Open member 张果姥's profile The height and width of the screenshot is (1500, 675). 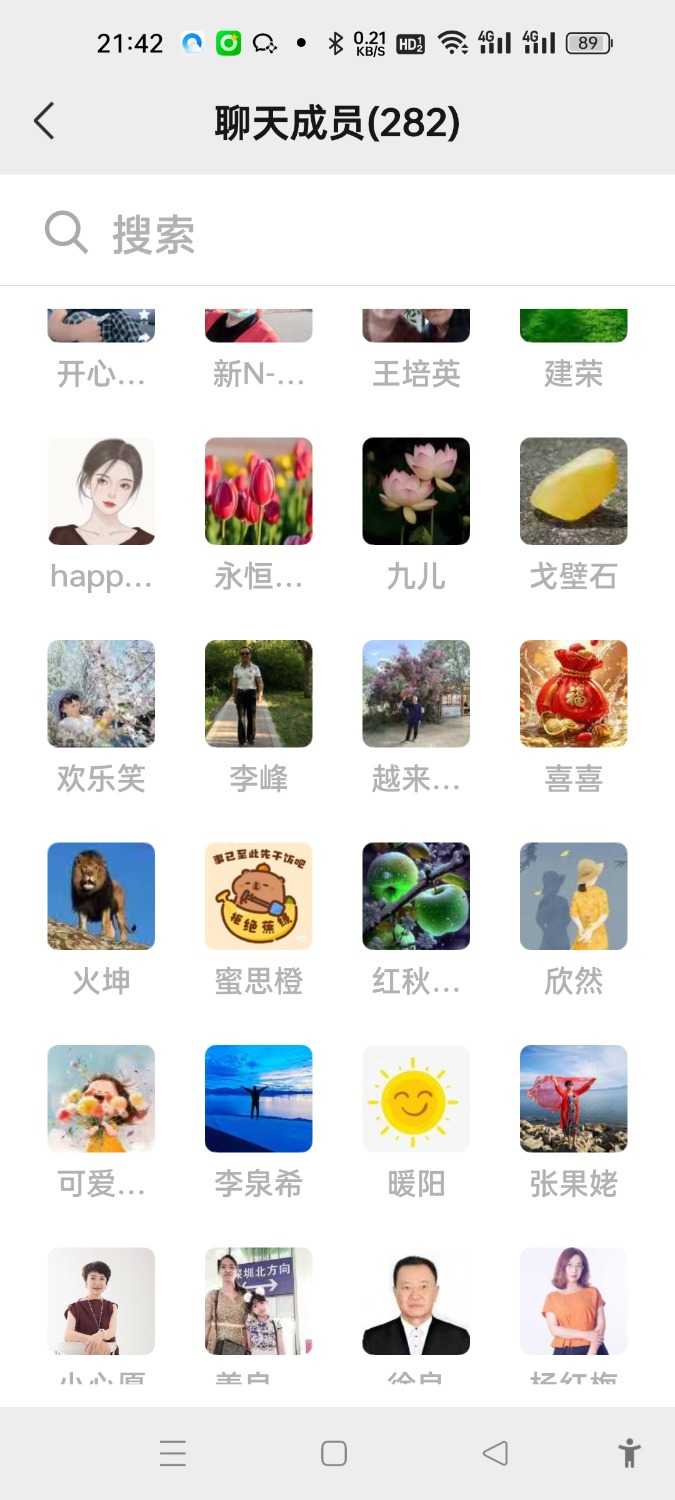[573, 1099]
